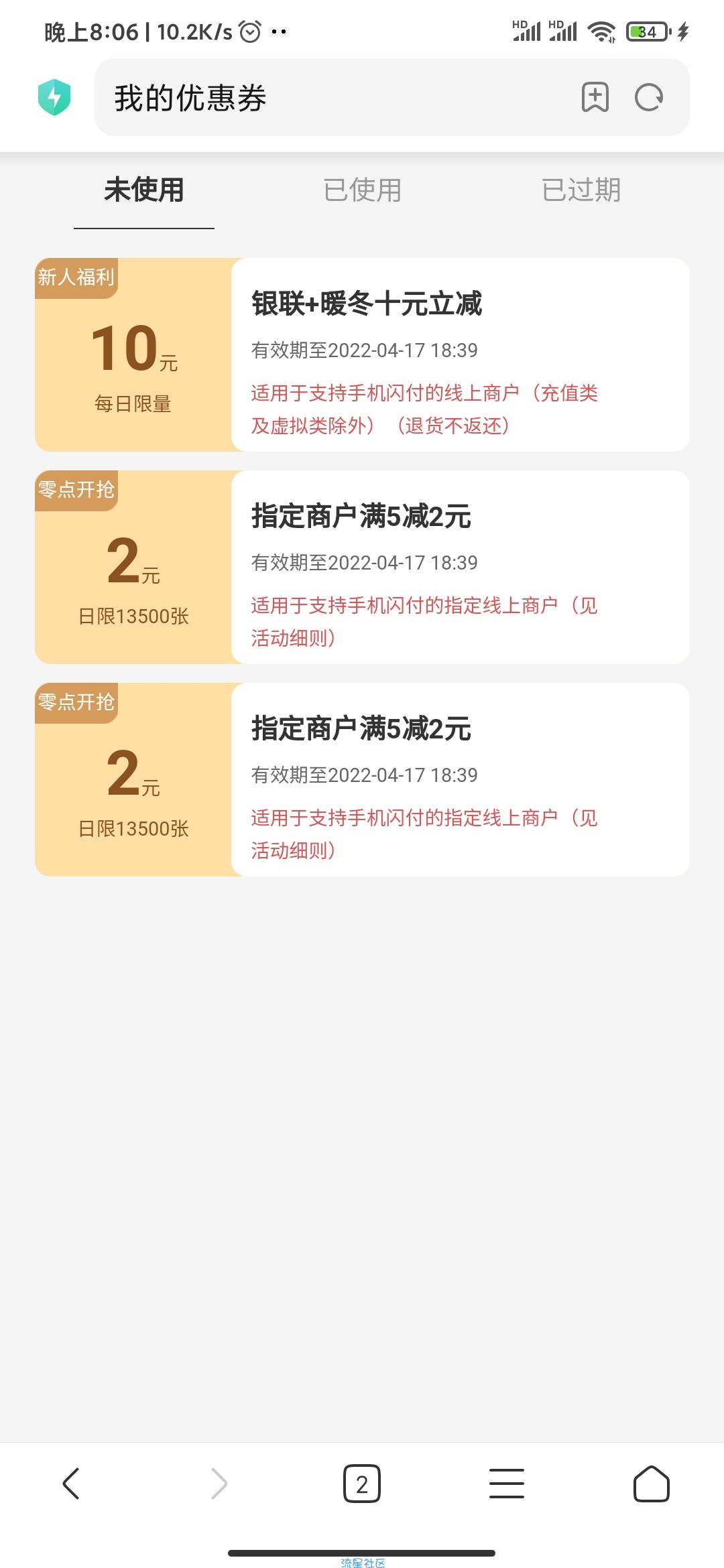Open the 银联+暖冬十元立减 coupon
Viewport: 724px width, 1568px height.
coord(362,354)
